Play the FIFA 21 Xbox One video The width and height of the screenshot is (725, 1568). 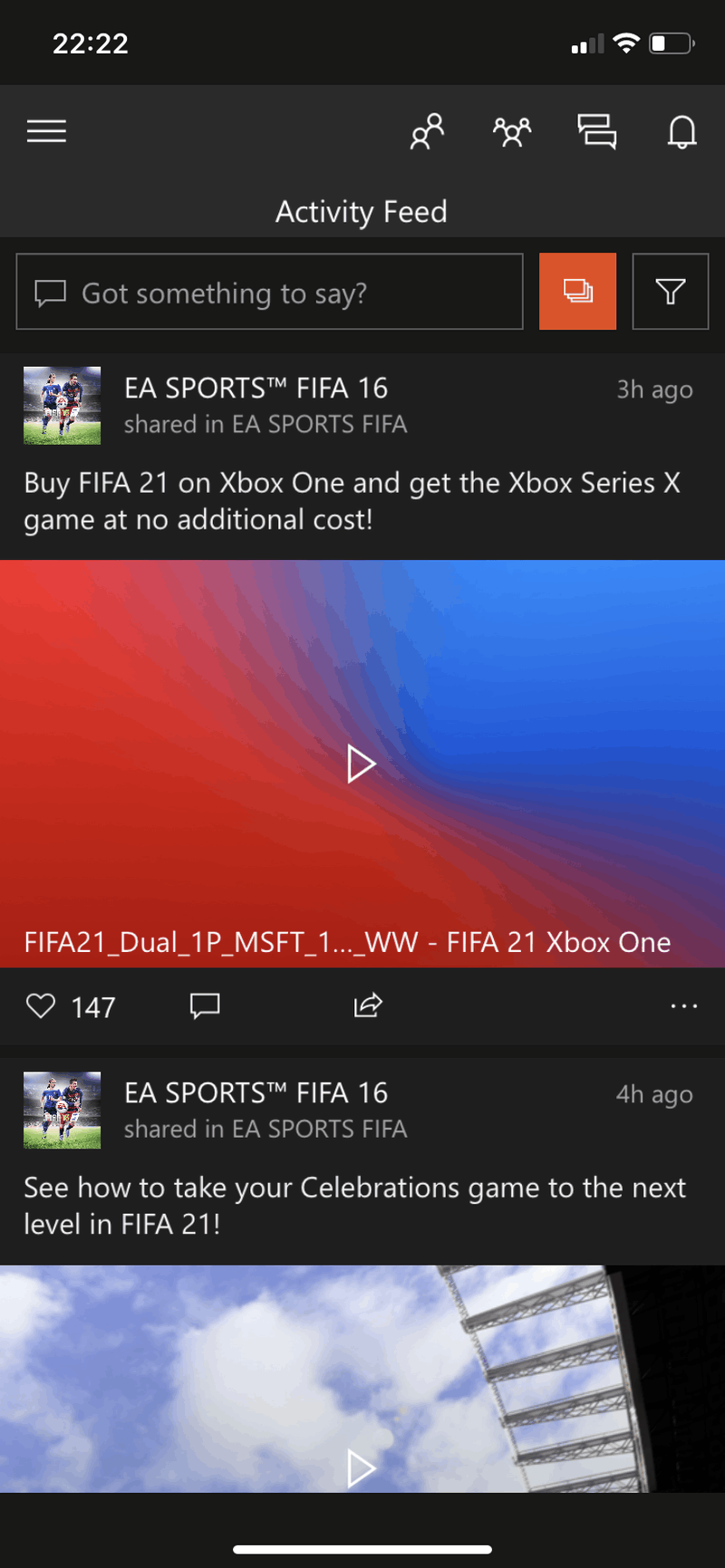pos(361,764)
